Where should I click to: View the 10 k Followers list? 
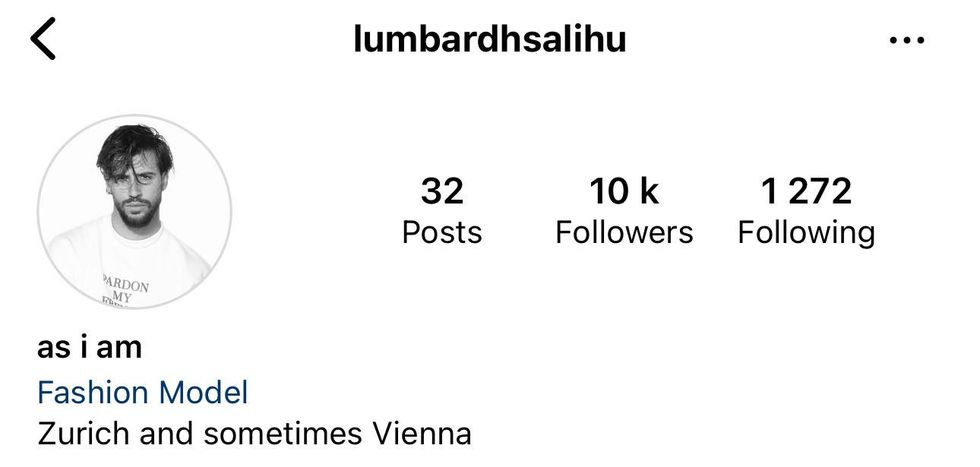tap(624, 211)
